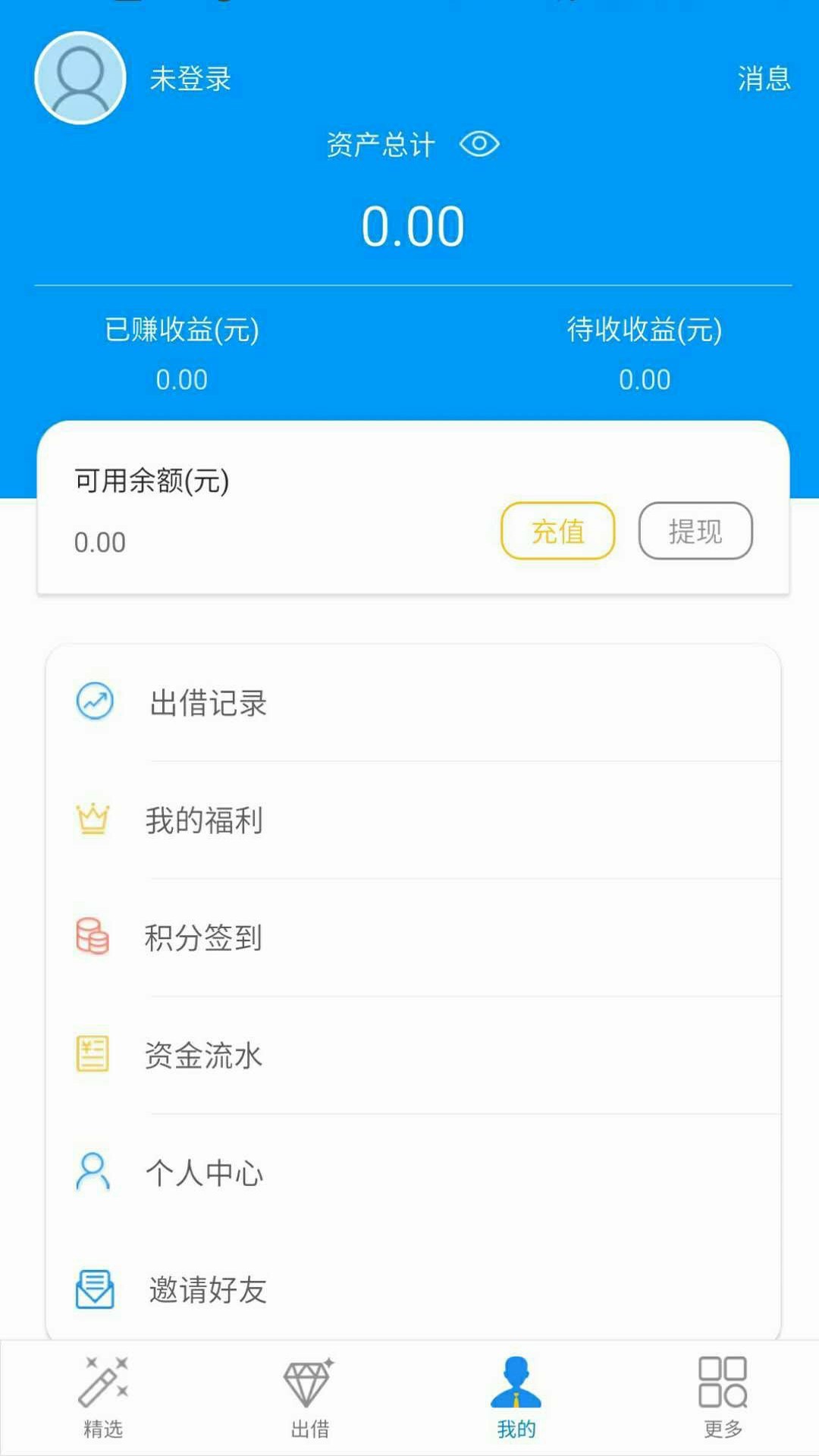Open 消息 messages
819x1456 pixels.
pos(764,78)
